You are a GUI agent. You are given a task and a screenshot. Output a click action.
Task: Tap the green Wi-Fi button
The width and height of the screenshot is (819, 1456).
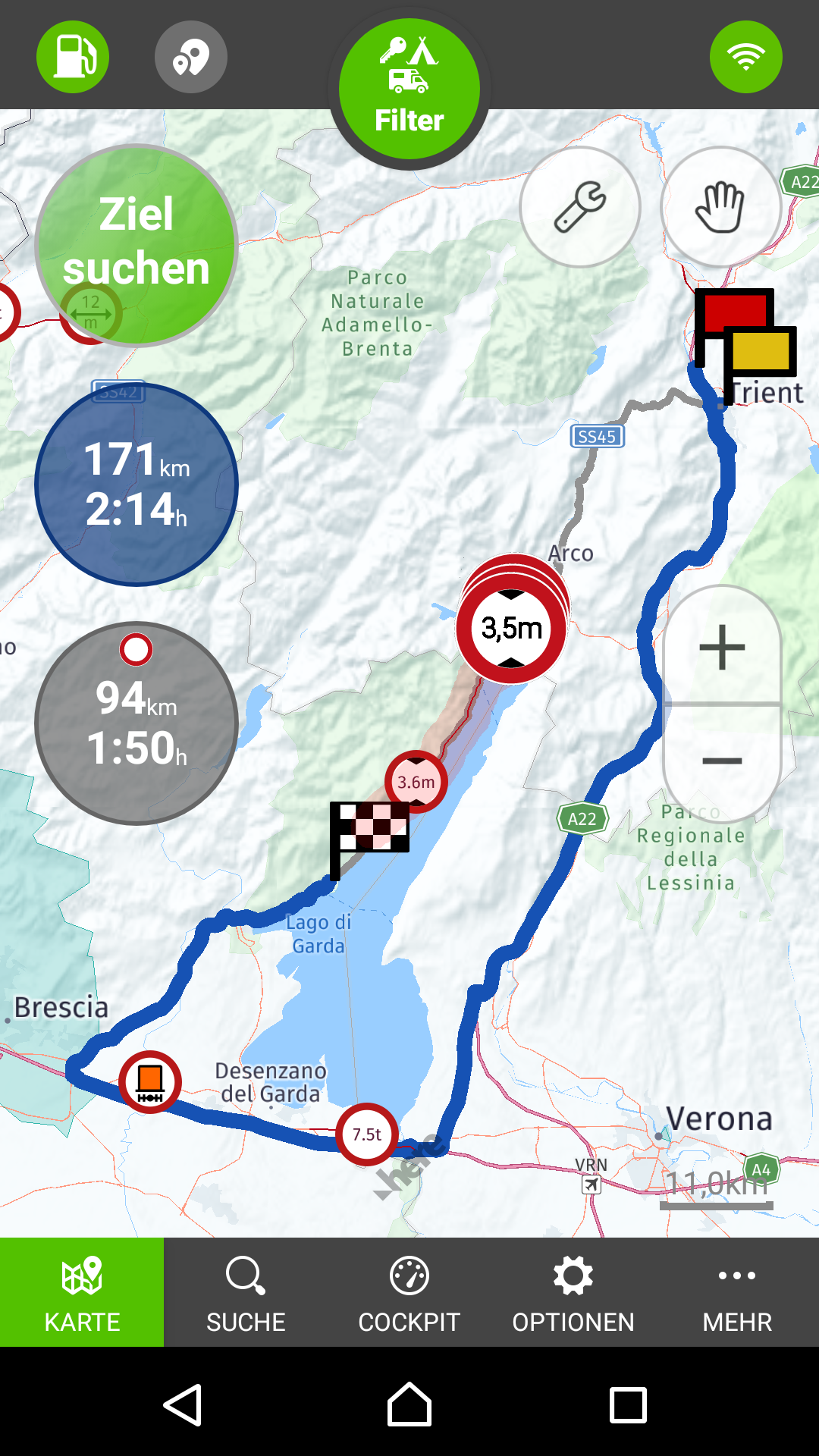point(746,57)
